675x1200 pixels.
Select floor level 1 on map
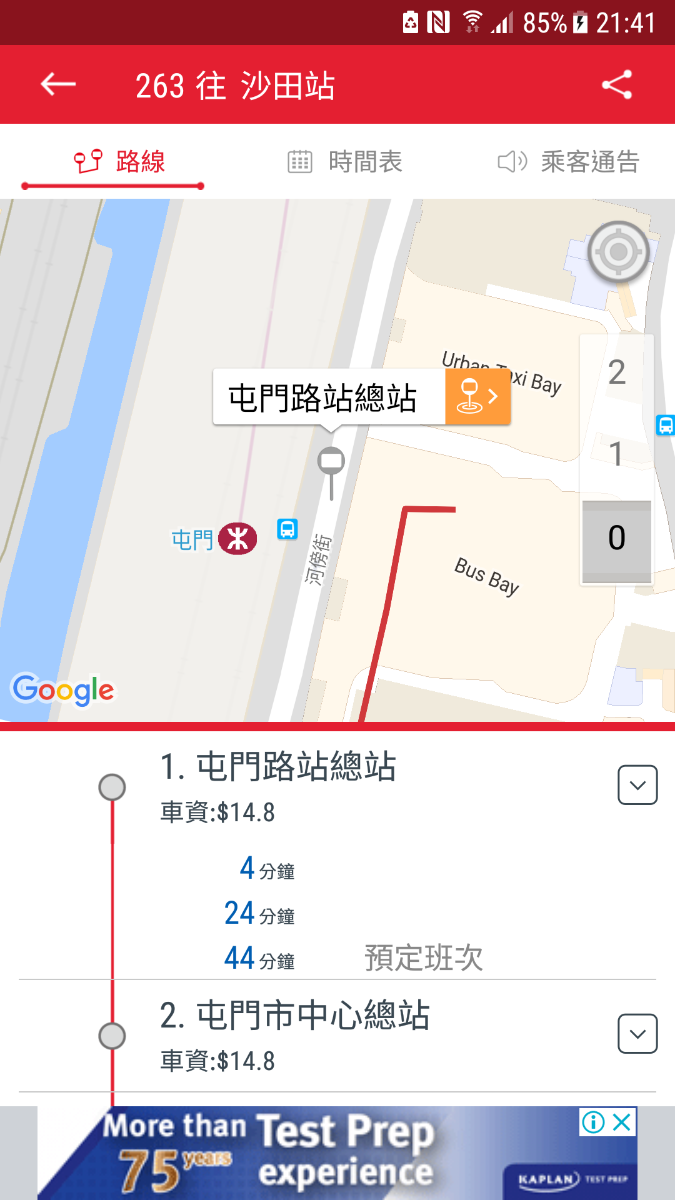coord(617,455)
